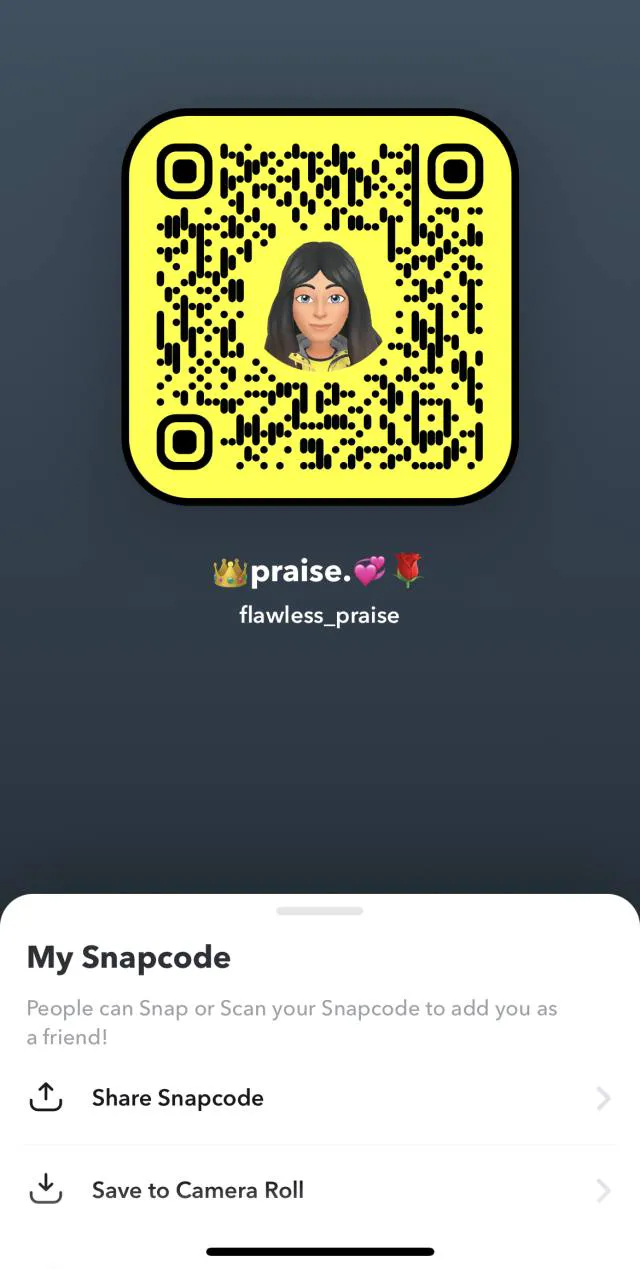
Task: Tap the sheet's drag handle
Action: click(x=320, y=911)
